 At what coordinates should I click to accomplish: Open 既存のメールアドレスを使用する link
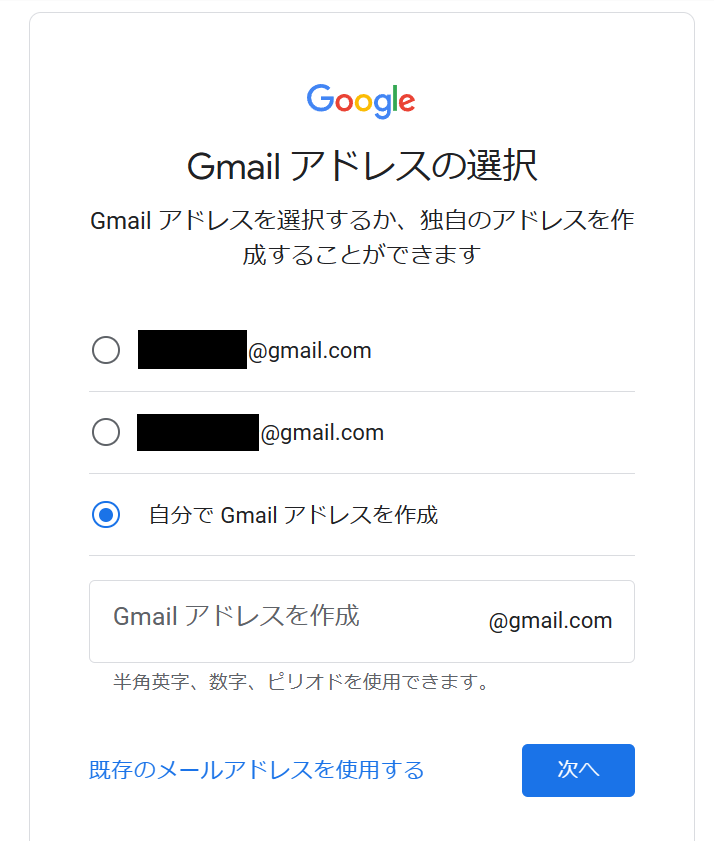tap(257, 770)
